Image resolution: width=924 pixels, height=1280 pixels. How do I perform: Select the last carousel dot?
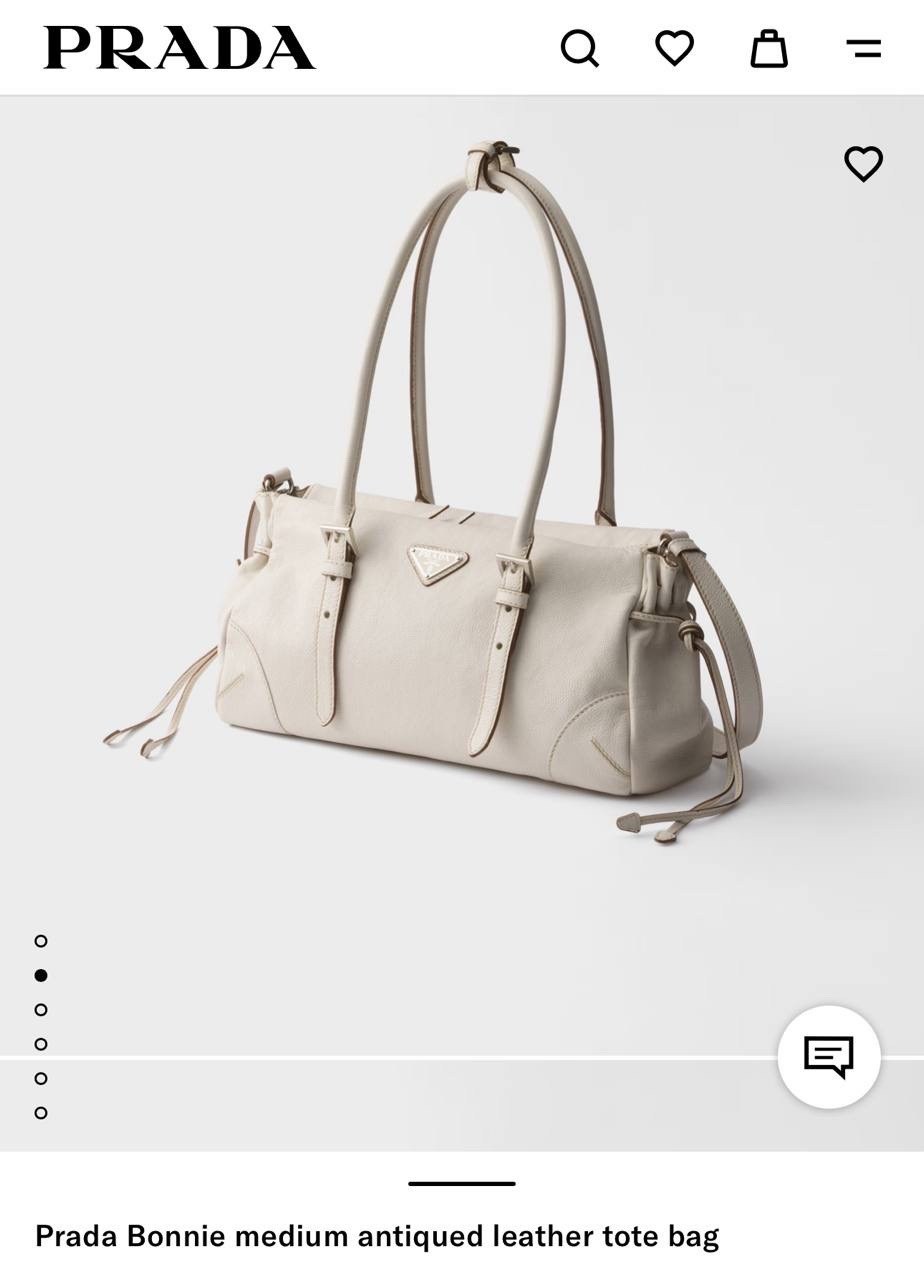[x=40, y=1111]
